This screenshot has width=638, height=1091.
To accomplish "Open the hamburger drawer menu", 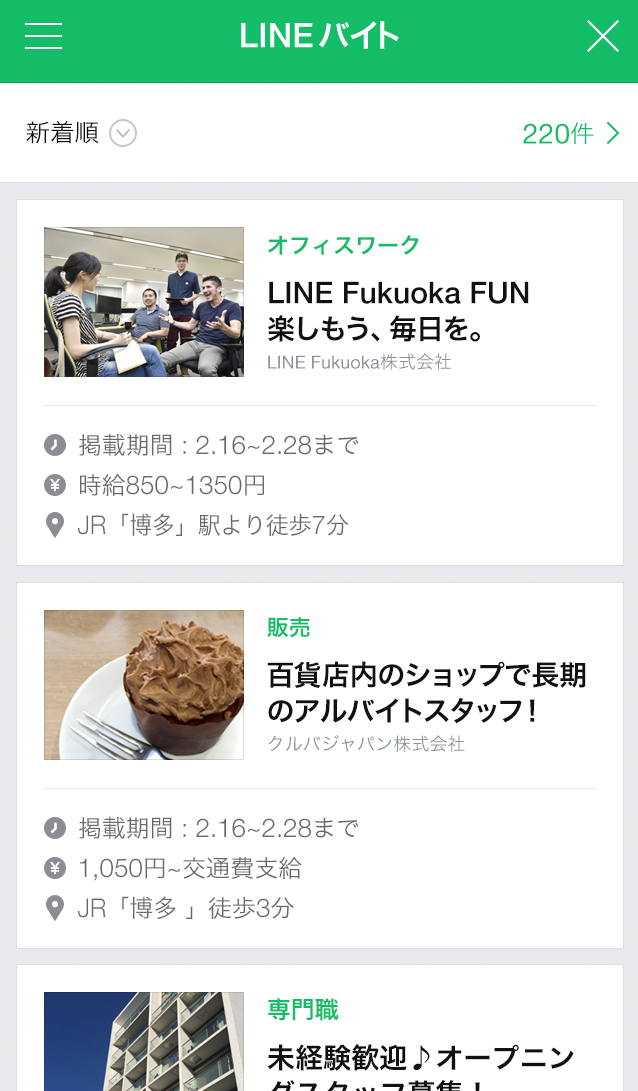I will [43, 37].
